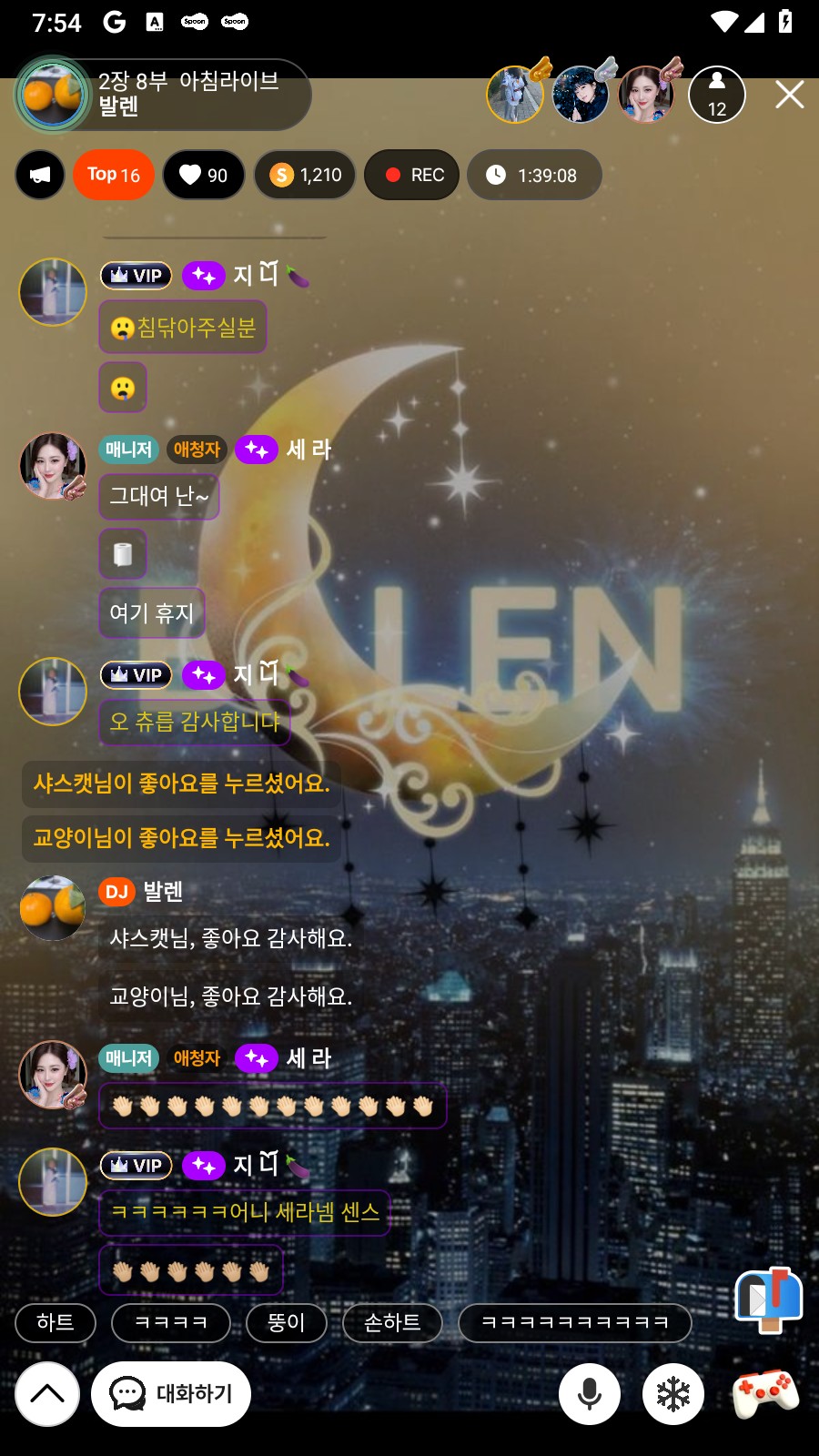Viewport: 819px width, 1456px height.
Task: Open the game controller icon
Action: [x=766, y=1393]
